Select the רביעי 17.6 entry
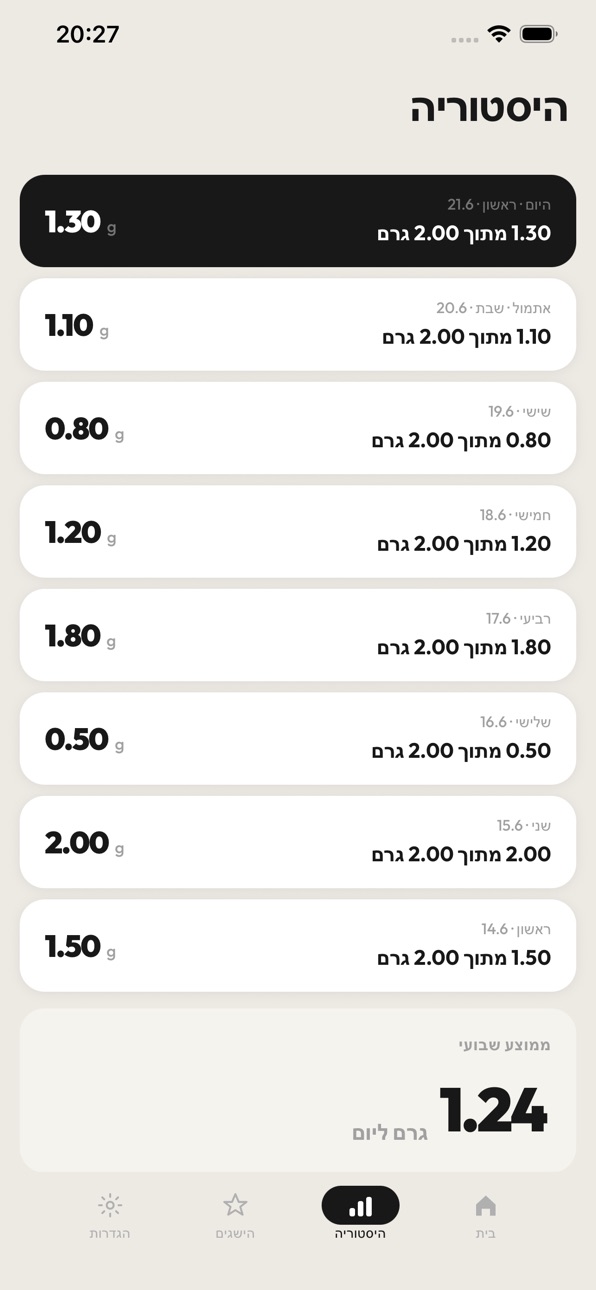The width and height of the screenshot is (596, 1290). (x=298, y=635)
